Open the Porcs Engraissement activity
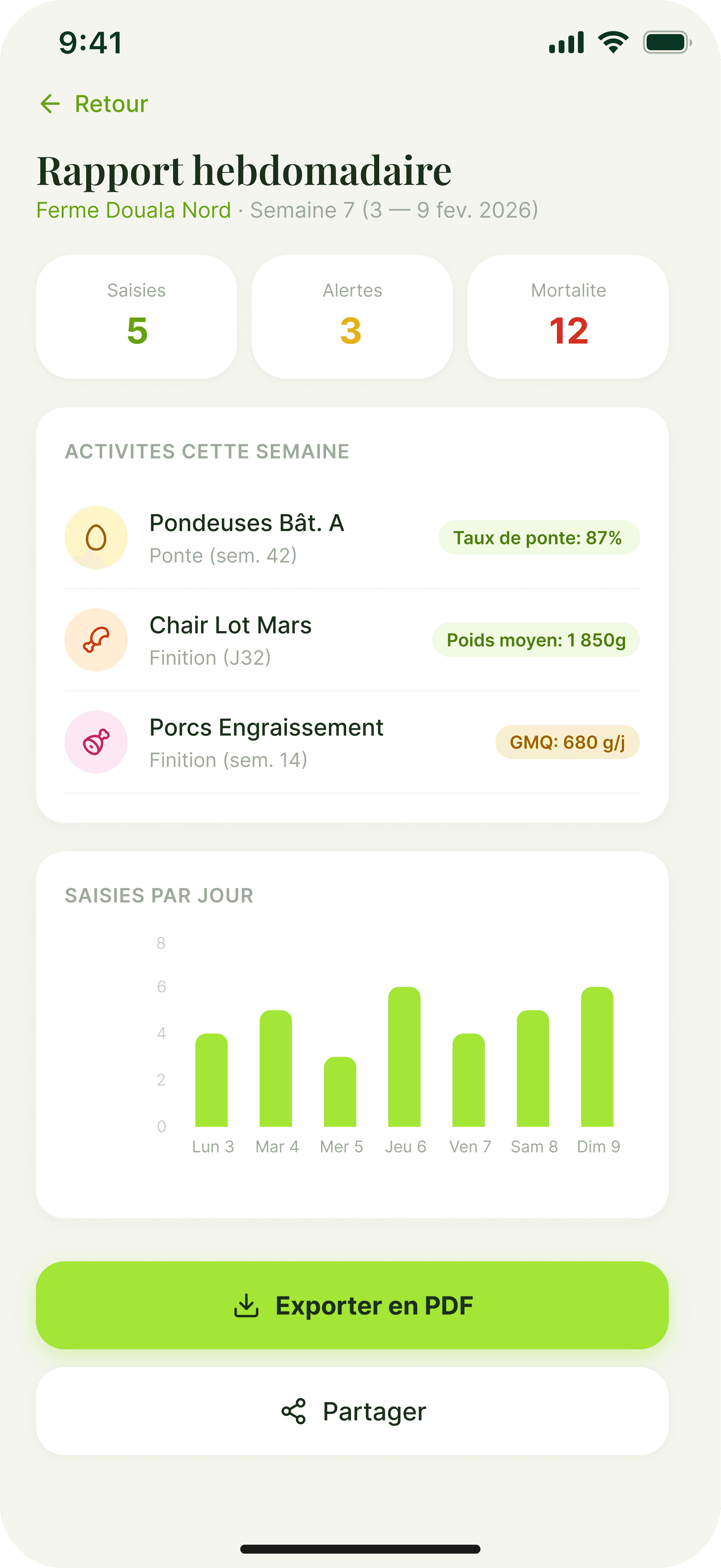The image size is (721, 1568). click(266, 743)
